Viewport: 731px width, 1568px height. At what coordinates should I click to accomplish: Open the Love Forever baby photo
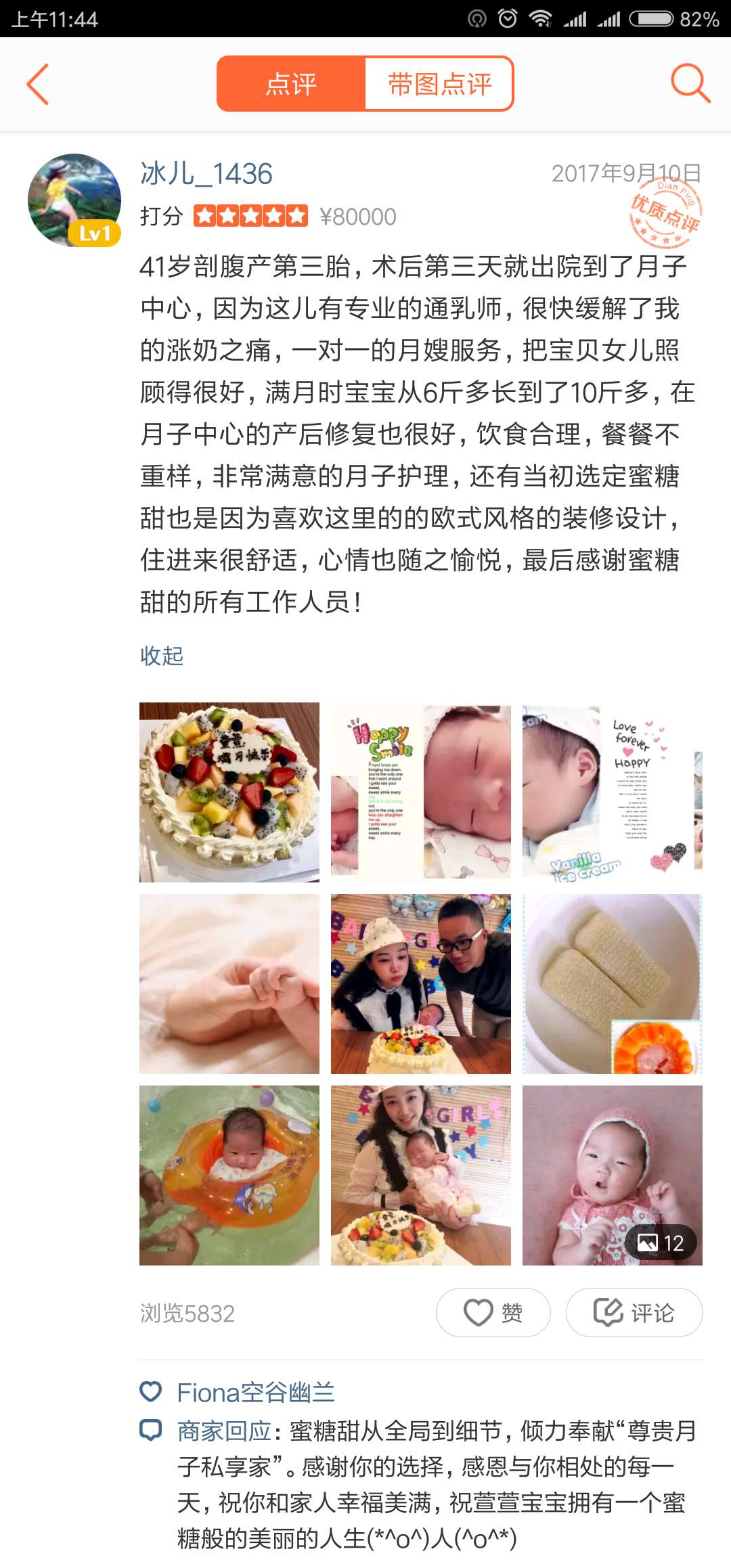tap(612, 792)
